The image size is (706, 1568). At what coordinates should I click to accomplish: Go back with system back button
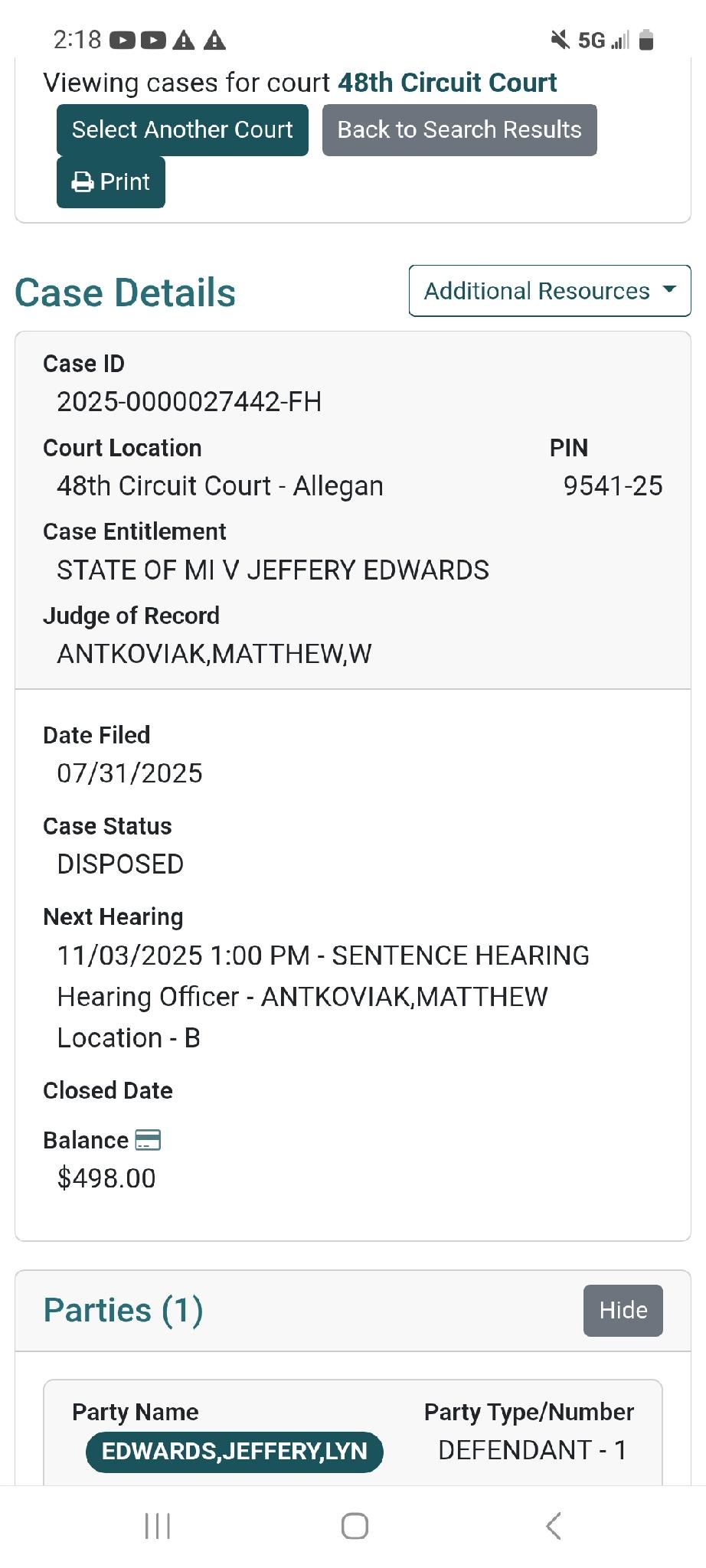click(x=553, y=1526)
